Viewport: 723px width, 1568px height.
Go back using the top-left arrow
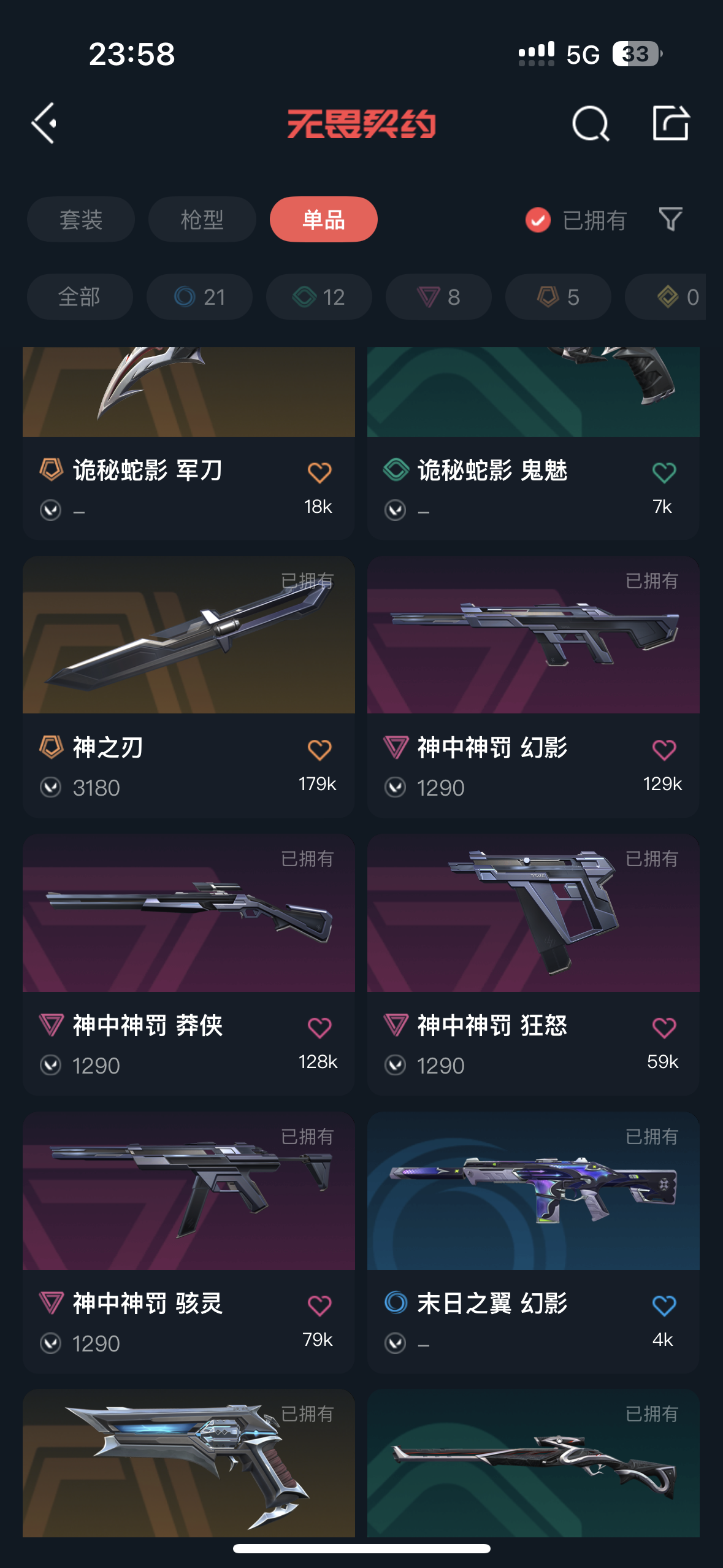tap(44, 123)
